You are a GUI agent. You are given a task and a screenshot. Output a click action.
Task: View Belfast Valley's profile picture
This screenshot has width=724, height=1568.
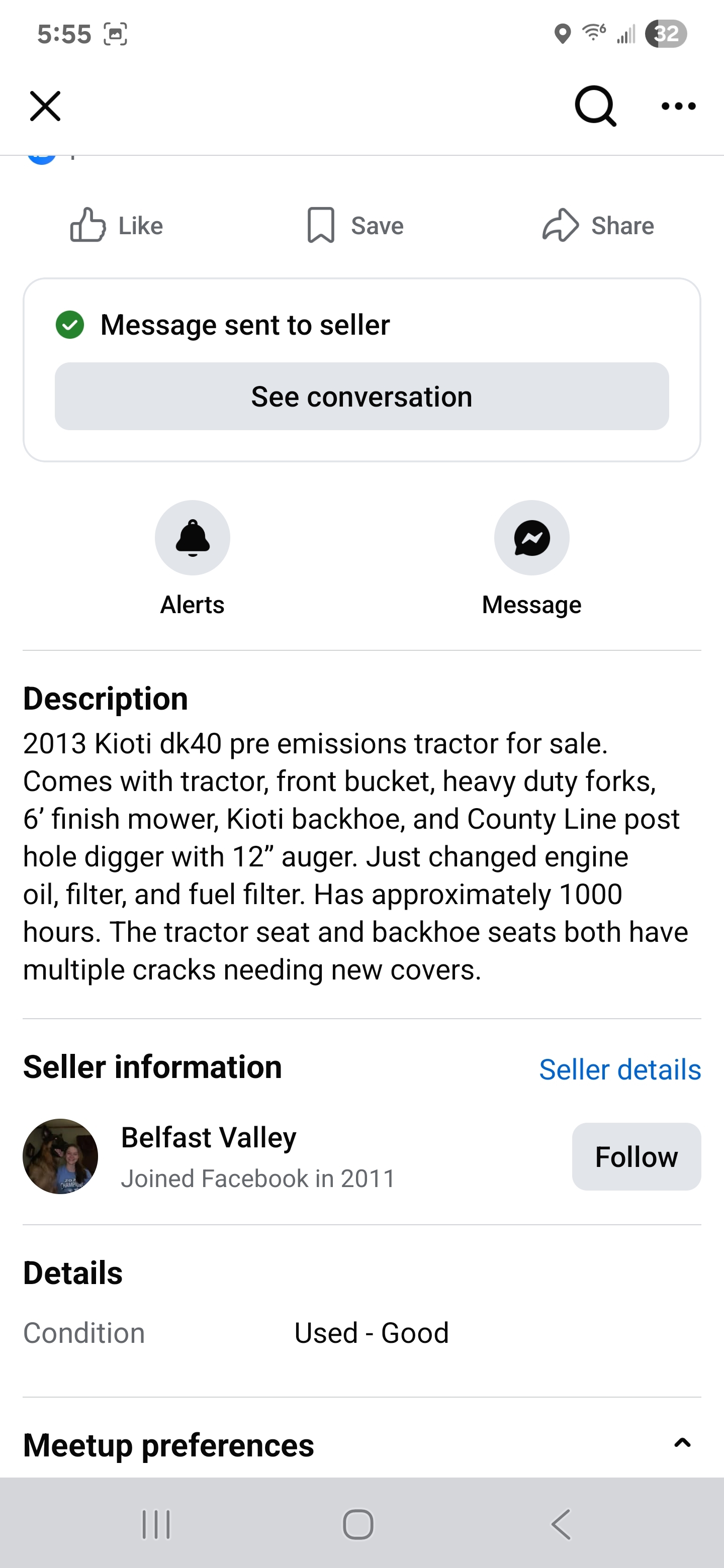(x=60, y=1156)
